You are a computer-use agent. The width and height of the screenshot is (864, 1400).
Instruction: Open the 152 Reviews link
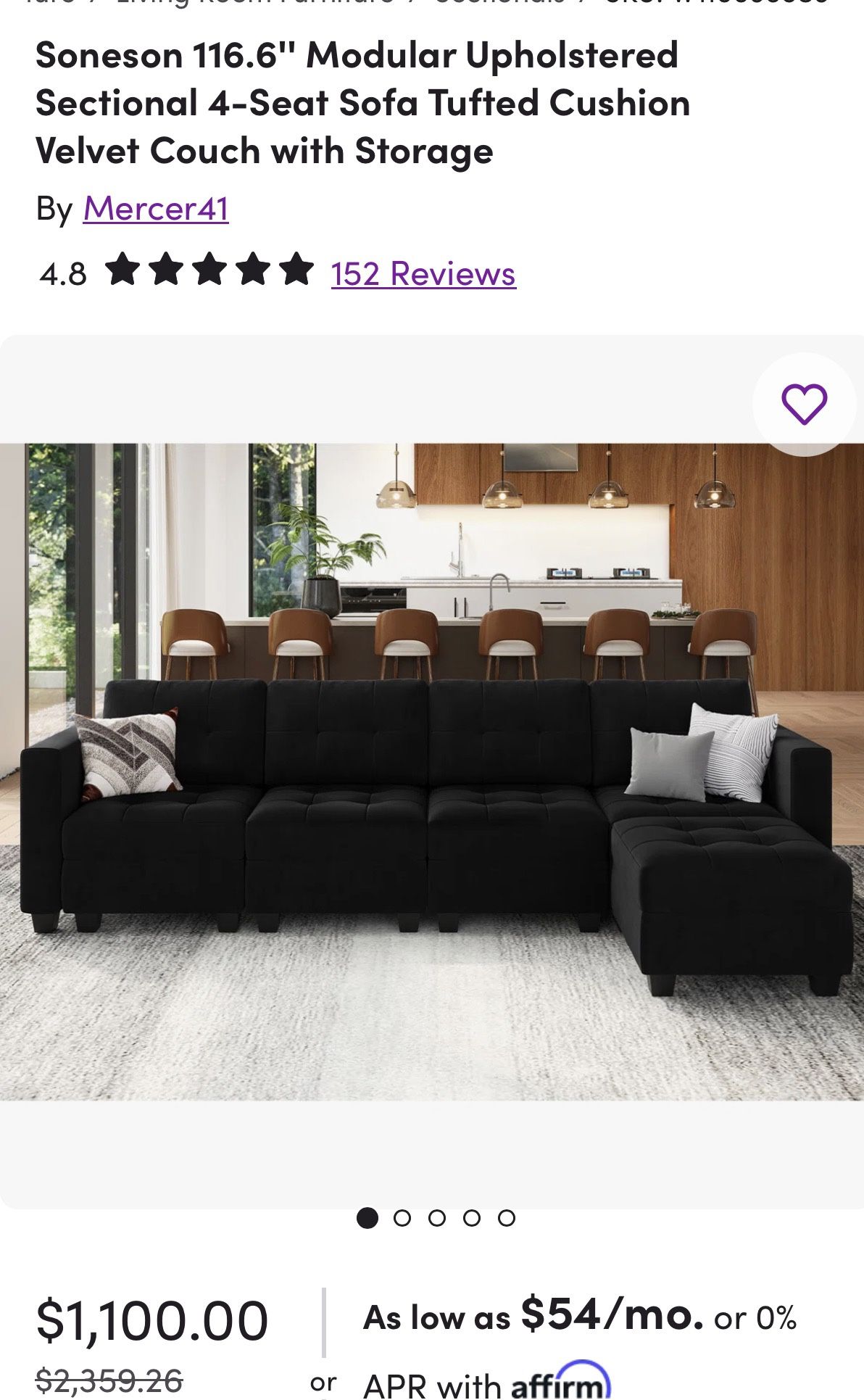(x=423, y=274)
